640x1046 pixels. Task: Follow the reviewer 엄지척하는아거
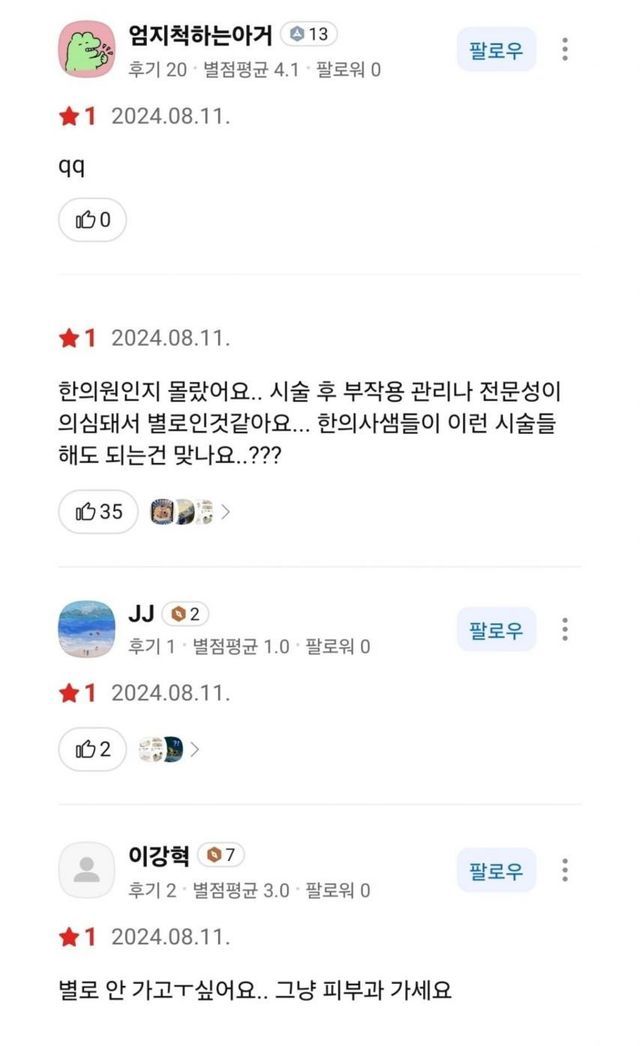(496, 49)
